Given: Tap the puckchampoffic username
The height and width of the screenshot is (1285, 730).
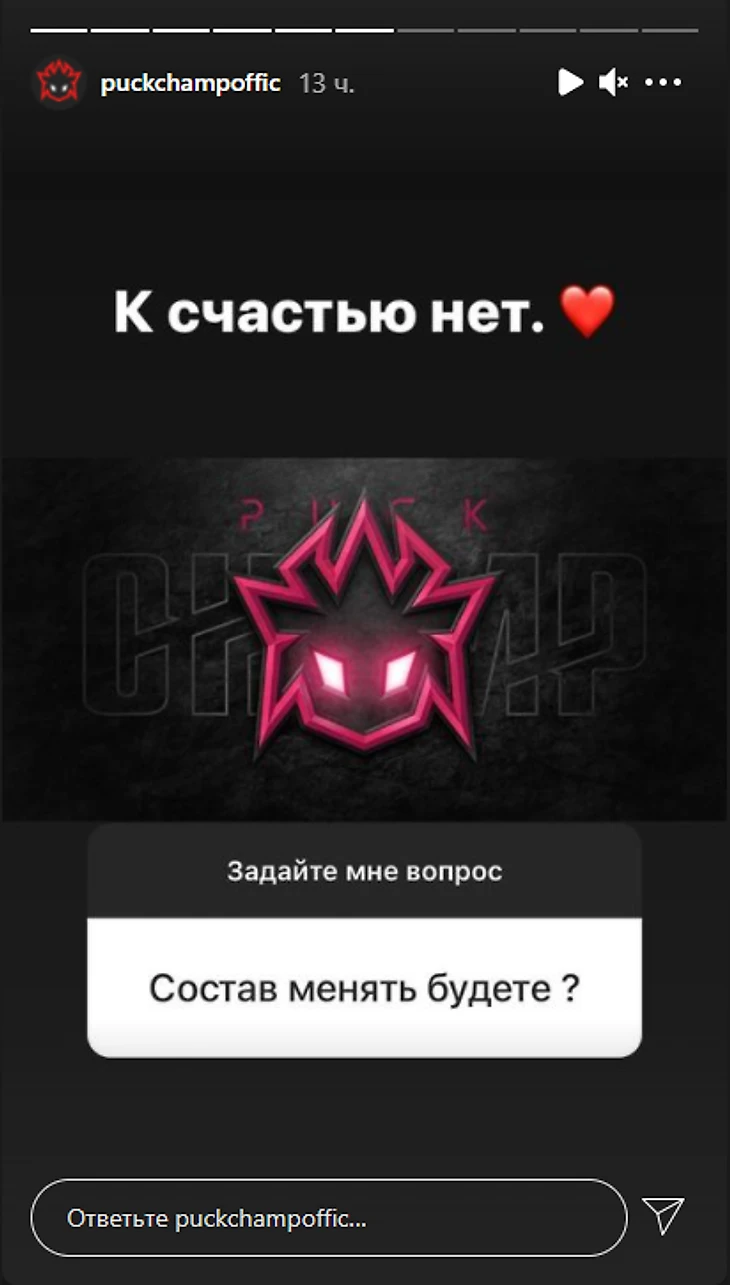Looking at the screenshot, I should pos(190,83).
